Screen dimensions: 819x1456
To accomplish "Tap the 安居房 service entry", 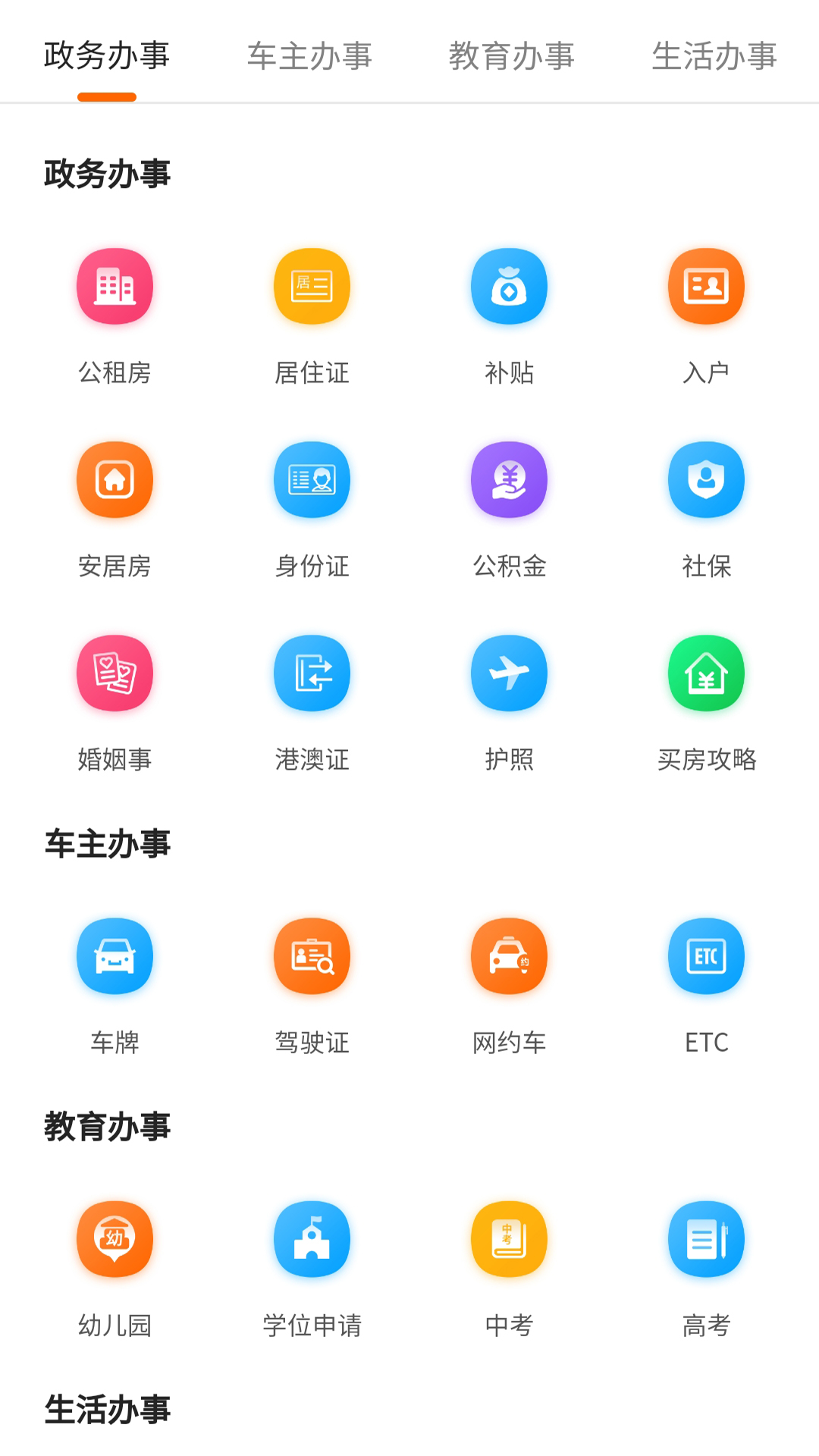I will tap(115, 479).
